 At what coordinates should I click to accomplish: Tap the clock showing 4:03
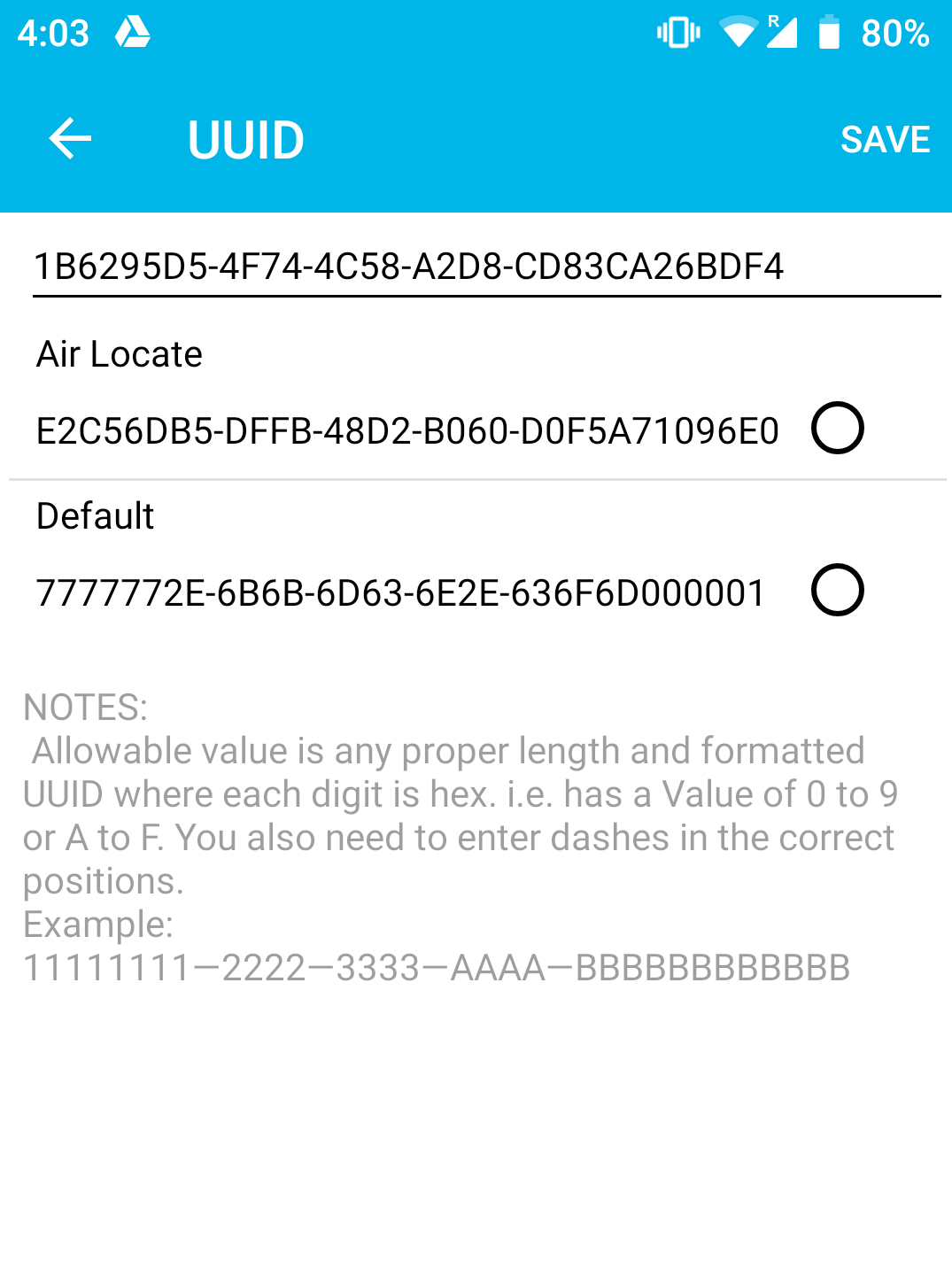[x=51, y=34]
